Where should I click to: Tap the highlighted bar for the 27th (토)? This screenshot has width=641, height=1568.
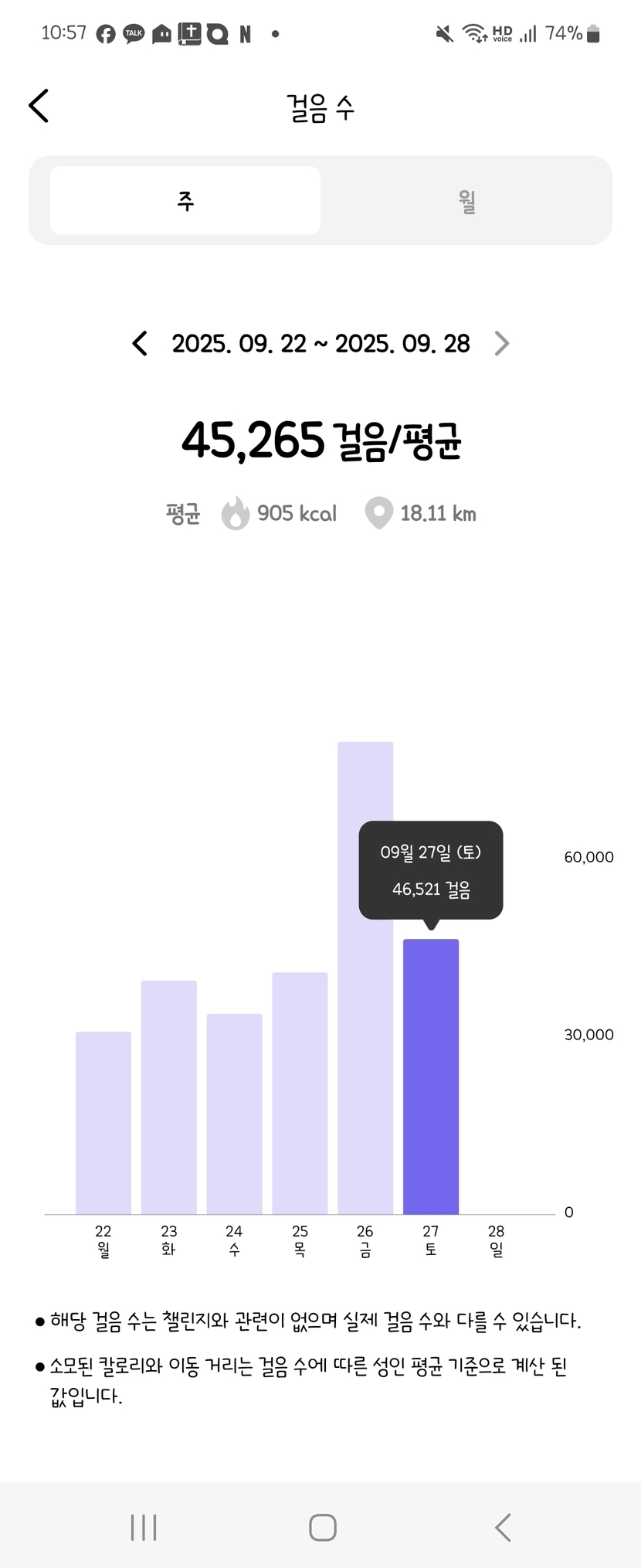point(431,1076)
